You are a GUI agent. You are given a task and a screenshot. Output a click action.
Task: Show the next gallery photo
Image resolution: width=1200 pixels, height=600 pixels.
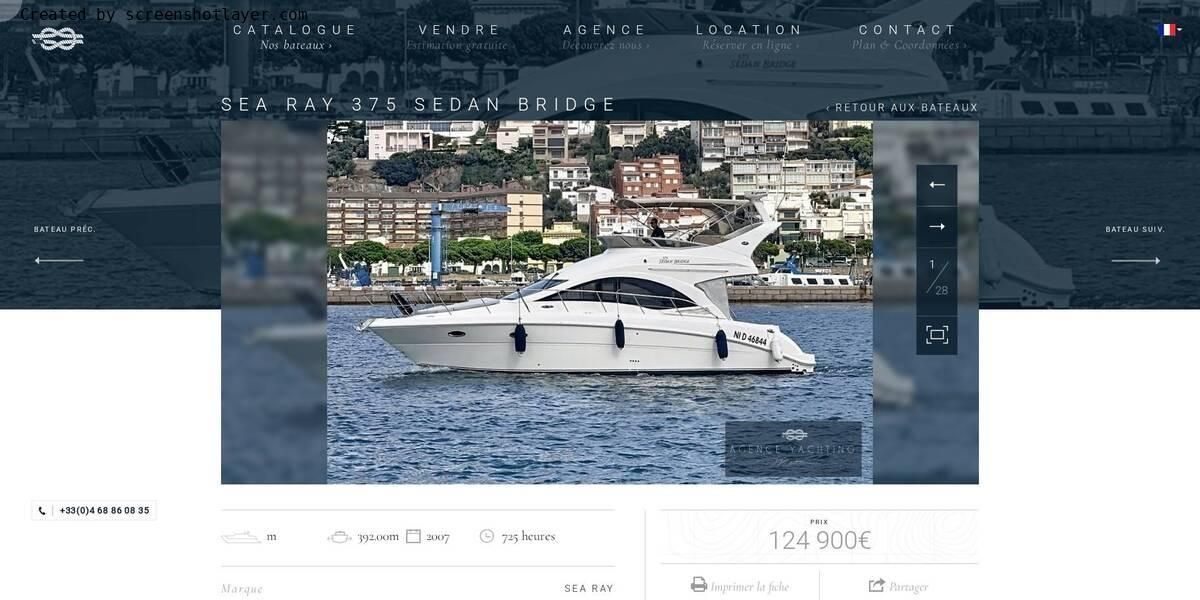(937, 227)
